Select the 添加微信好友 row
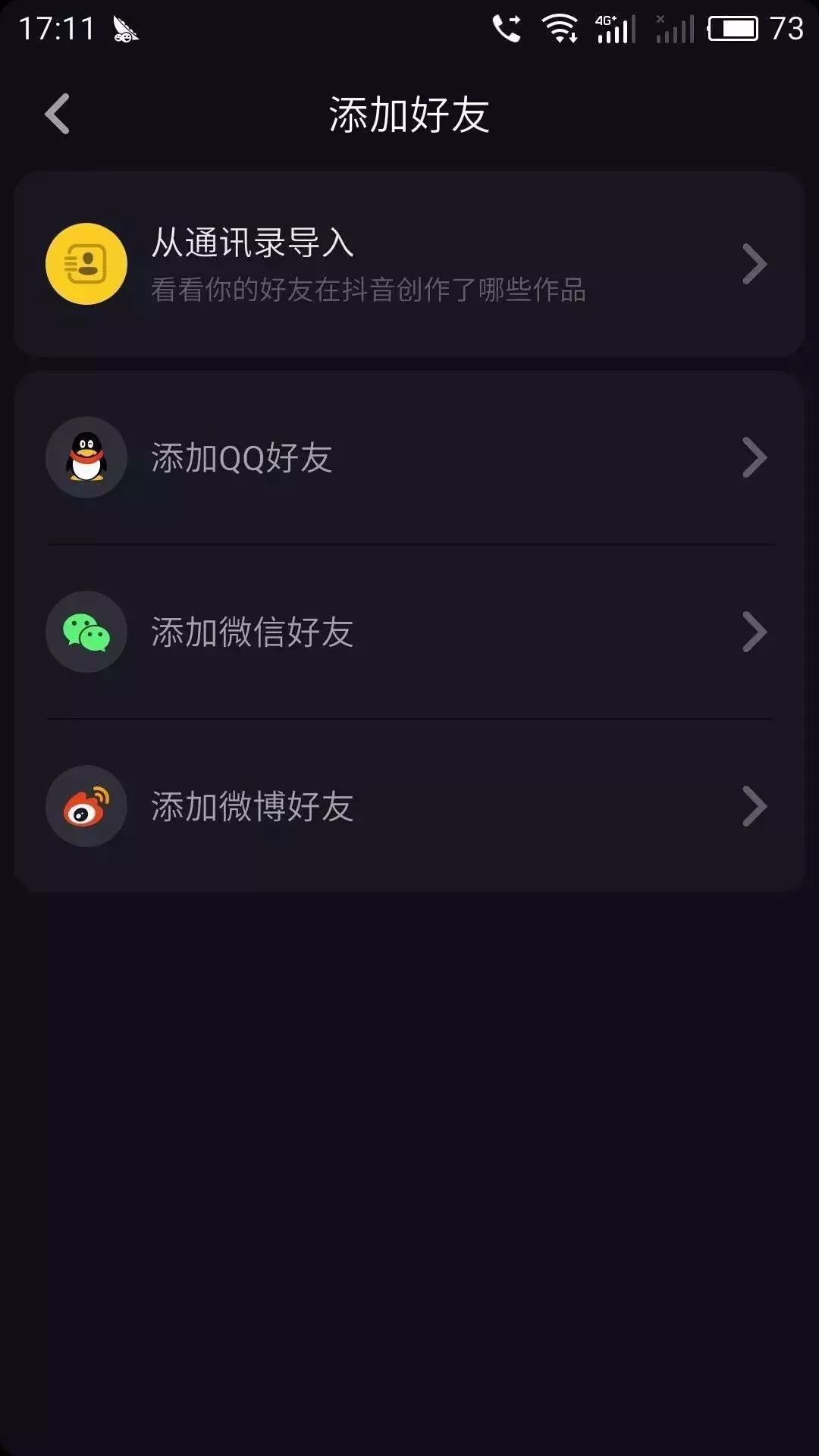 click(409, 632)
